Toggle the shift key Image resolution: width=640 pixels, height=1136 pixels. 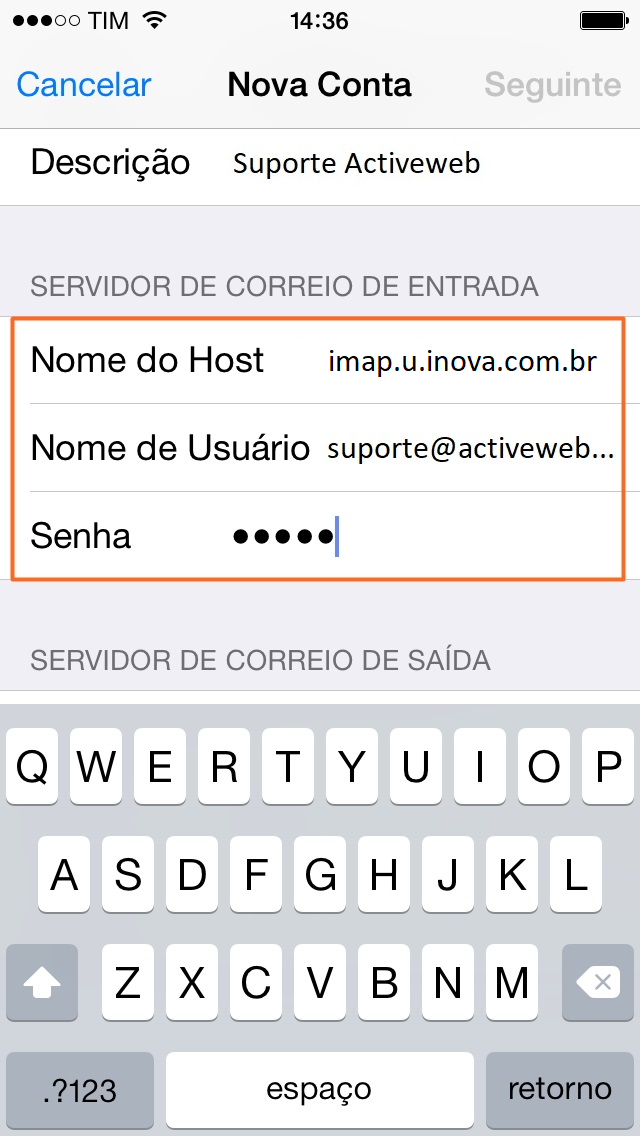click(41, 983)
